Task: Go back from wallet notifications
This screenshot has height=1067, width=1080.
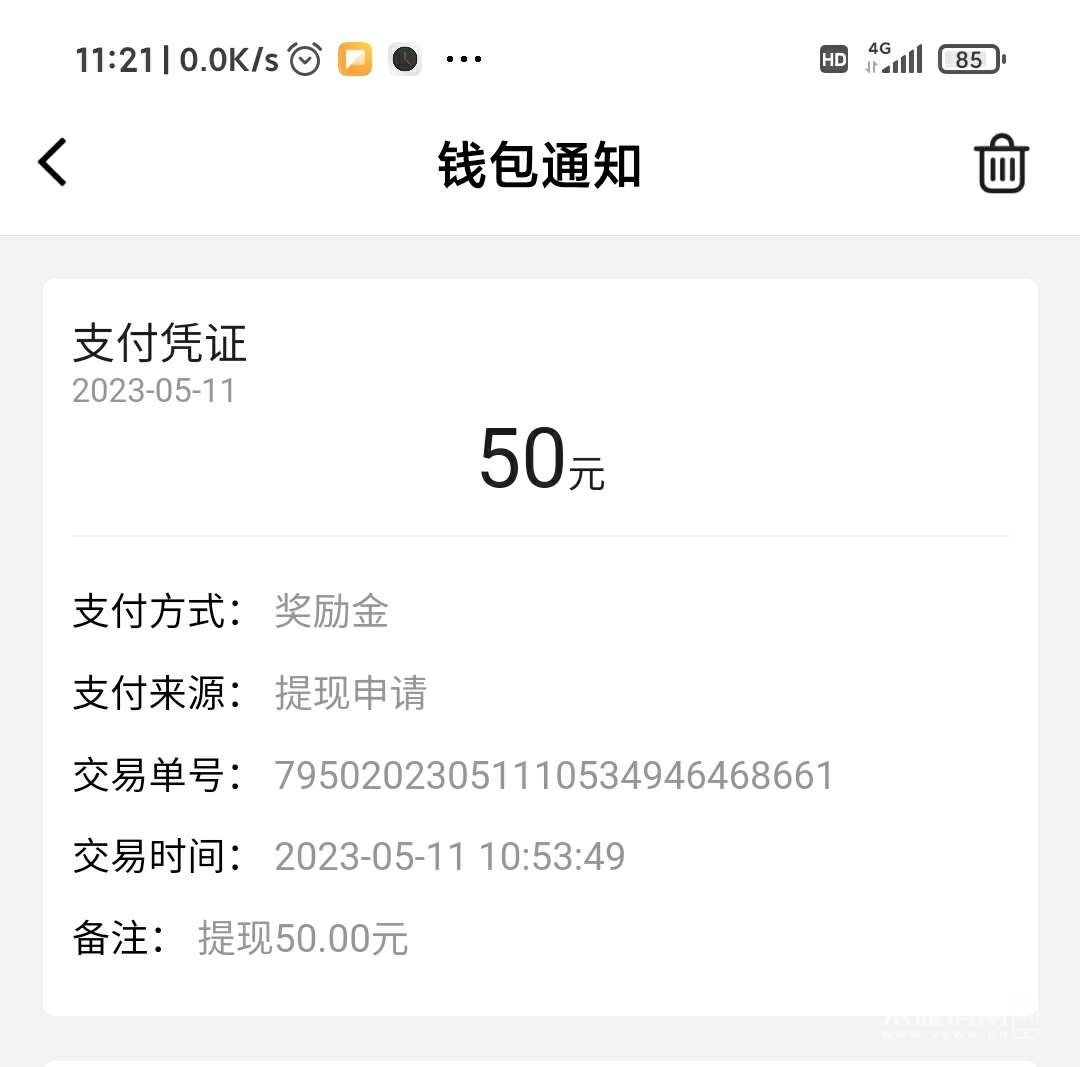Action: [53, 162]
